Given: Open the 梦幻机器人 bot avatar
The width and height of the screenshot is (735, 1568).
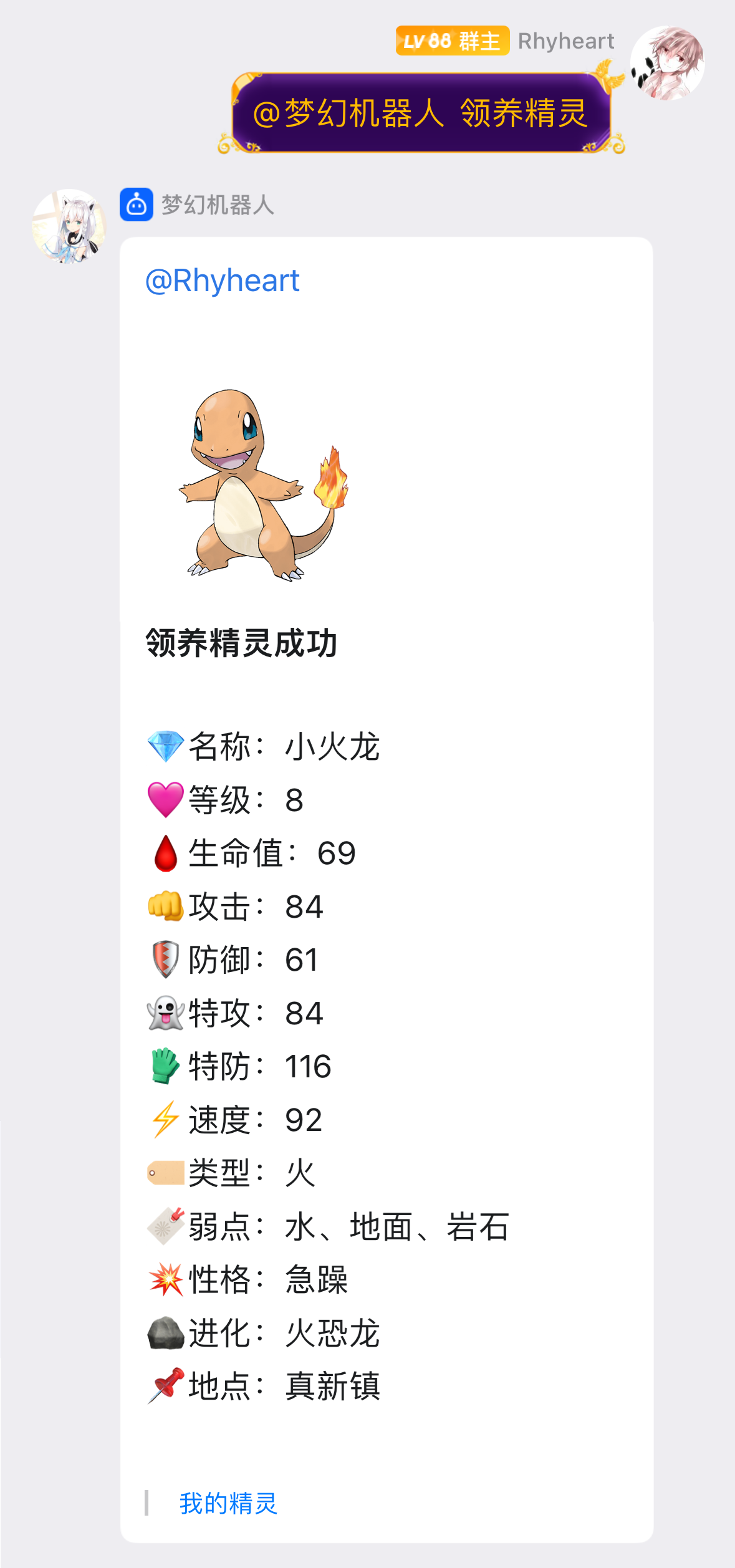Looking at the screenshot, I should click(69, 226).
